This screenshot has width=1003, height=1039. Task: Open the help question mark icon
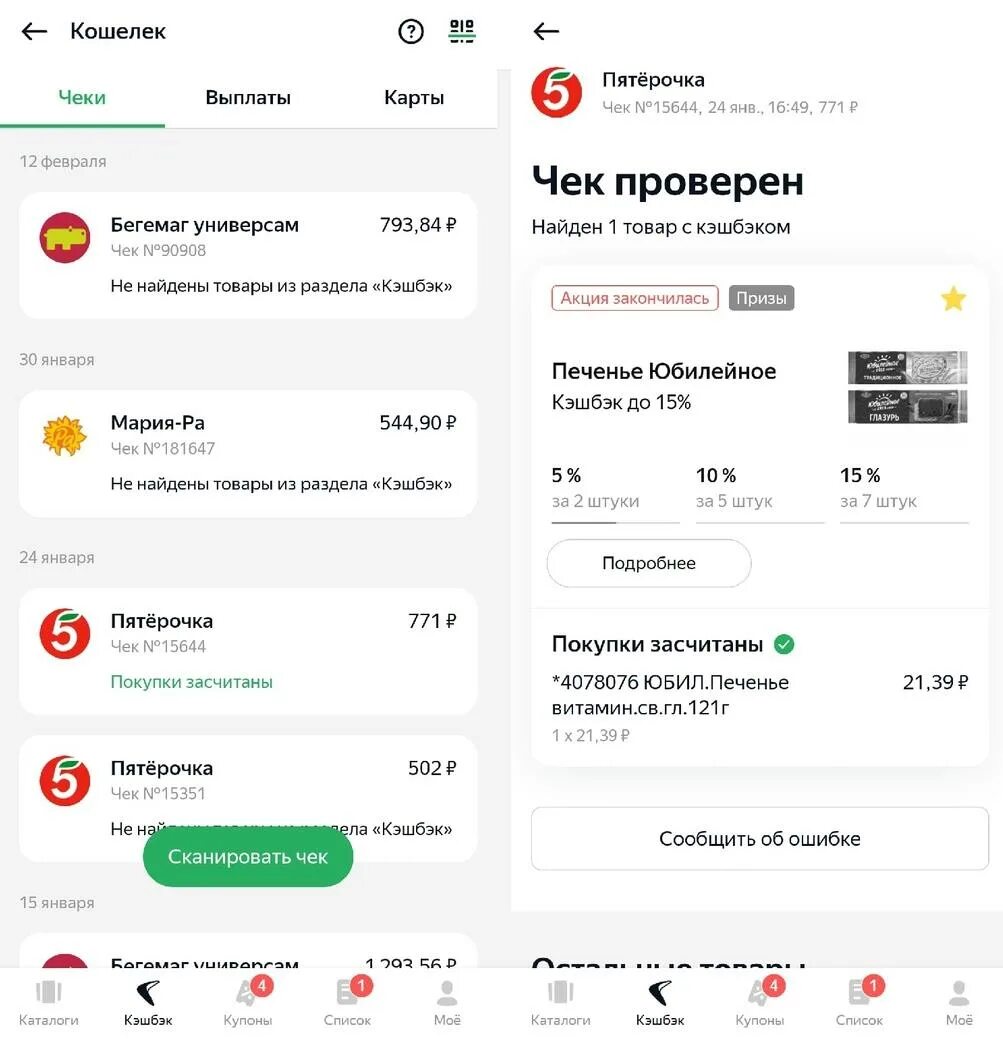411,31
